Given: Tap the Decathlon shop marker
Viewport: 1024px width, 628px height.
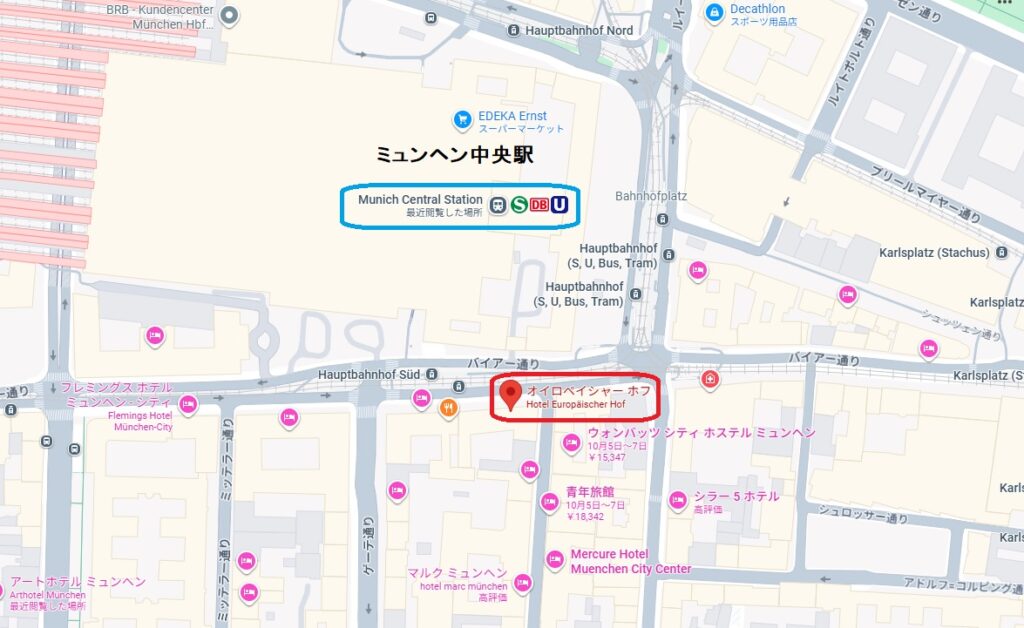Looking at the screenshot, I should (x=714, y=13).
